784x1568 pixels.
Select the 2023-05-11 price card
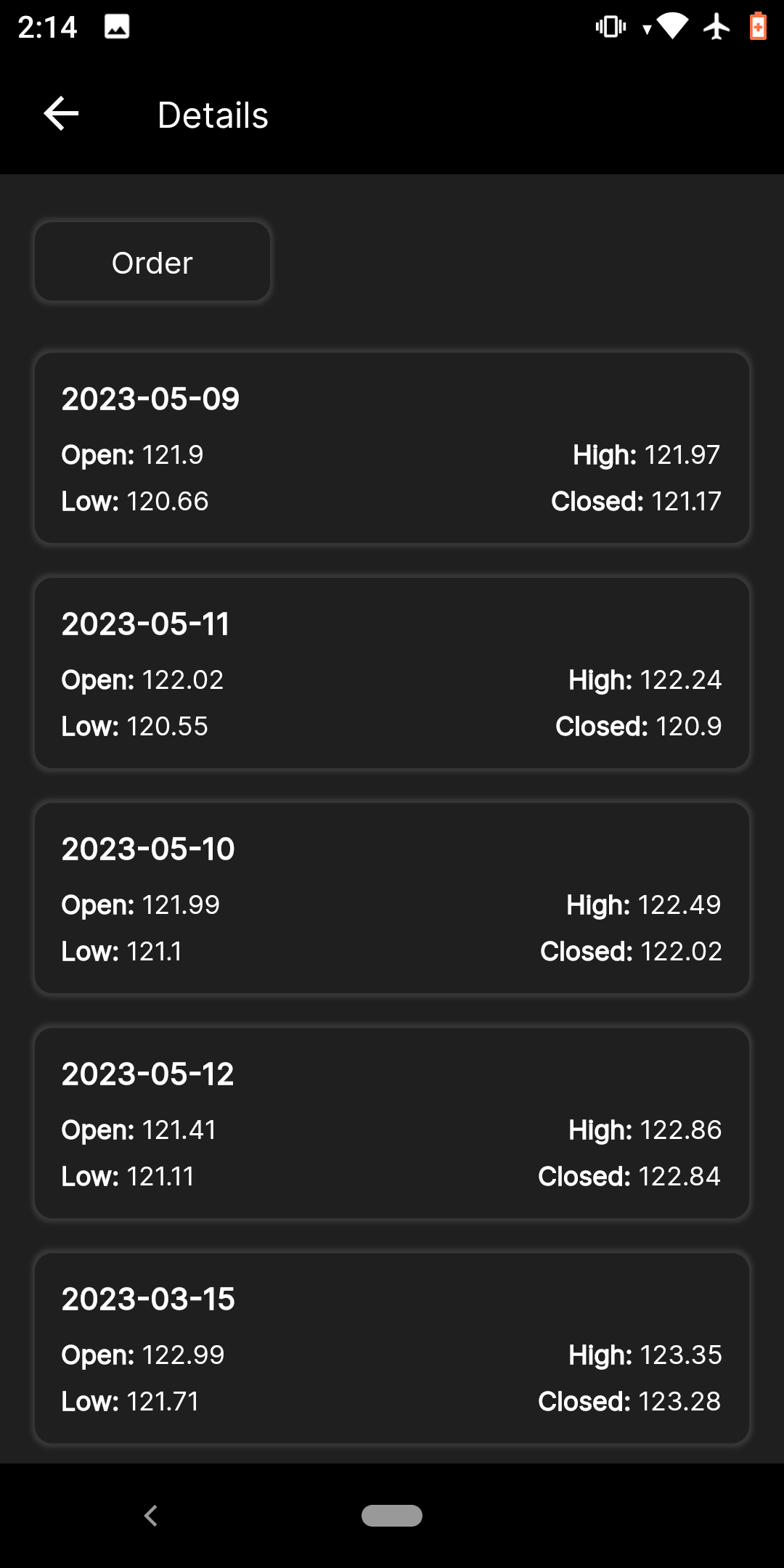coord(392,673)
